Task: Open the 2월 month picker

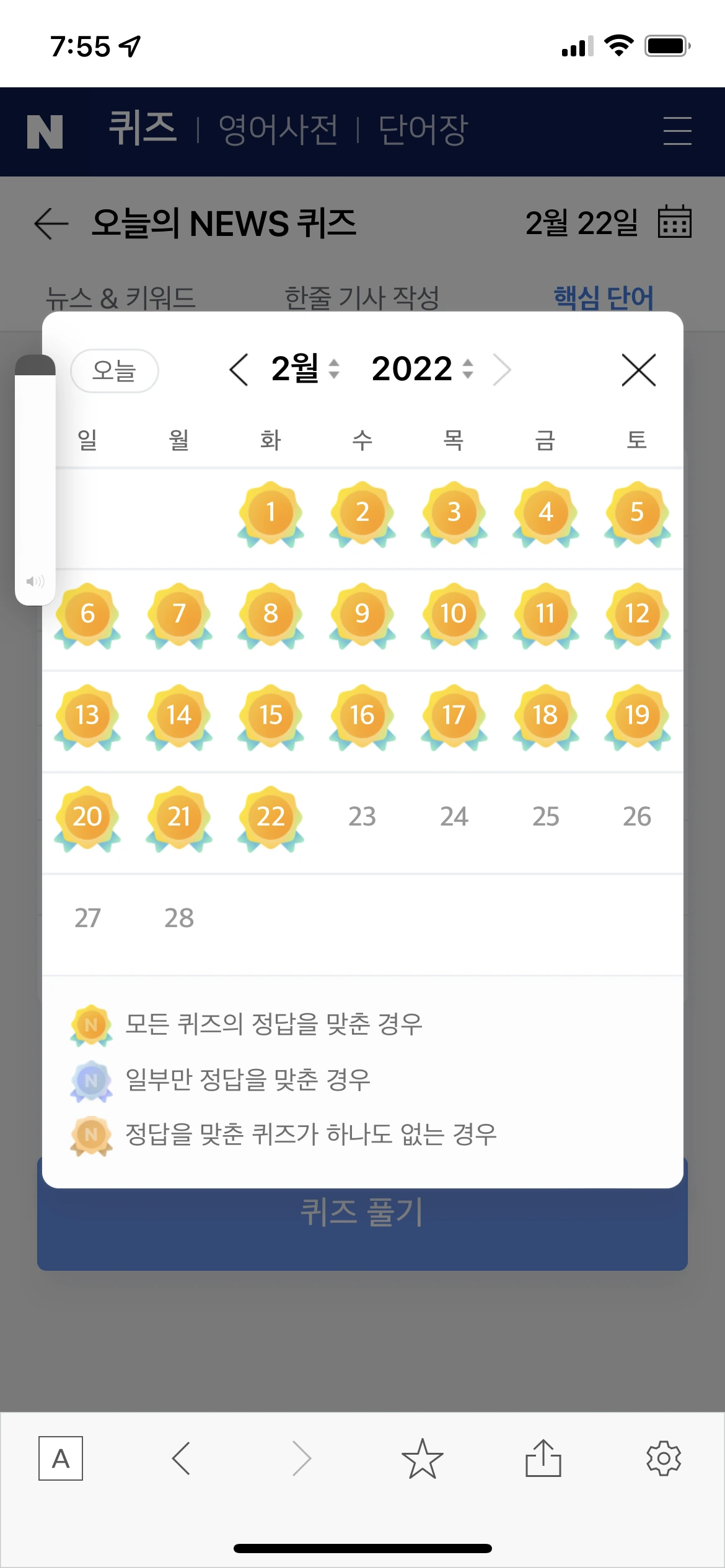Action: point(305,369)
